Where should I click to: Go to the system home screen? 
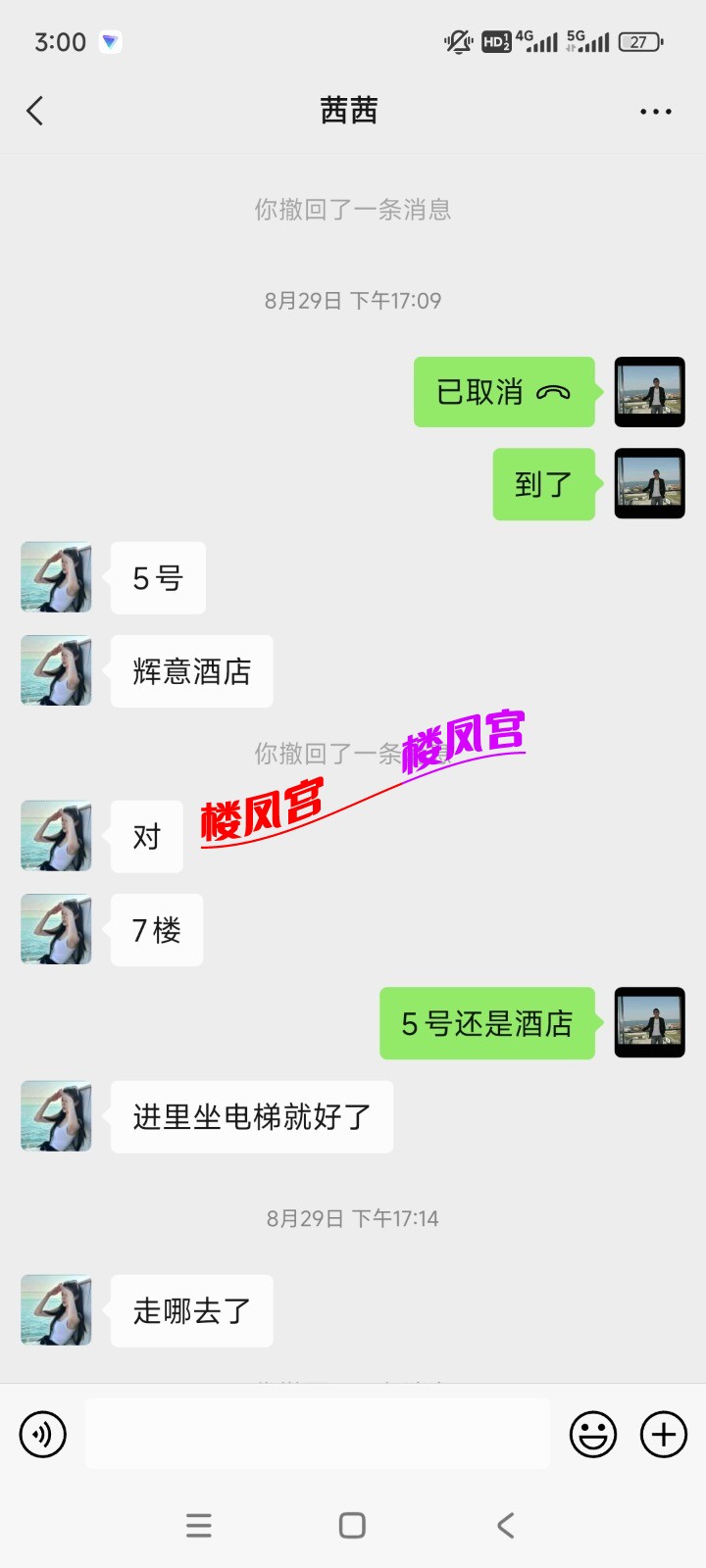352,1526
